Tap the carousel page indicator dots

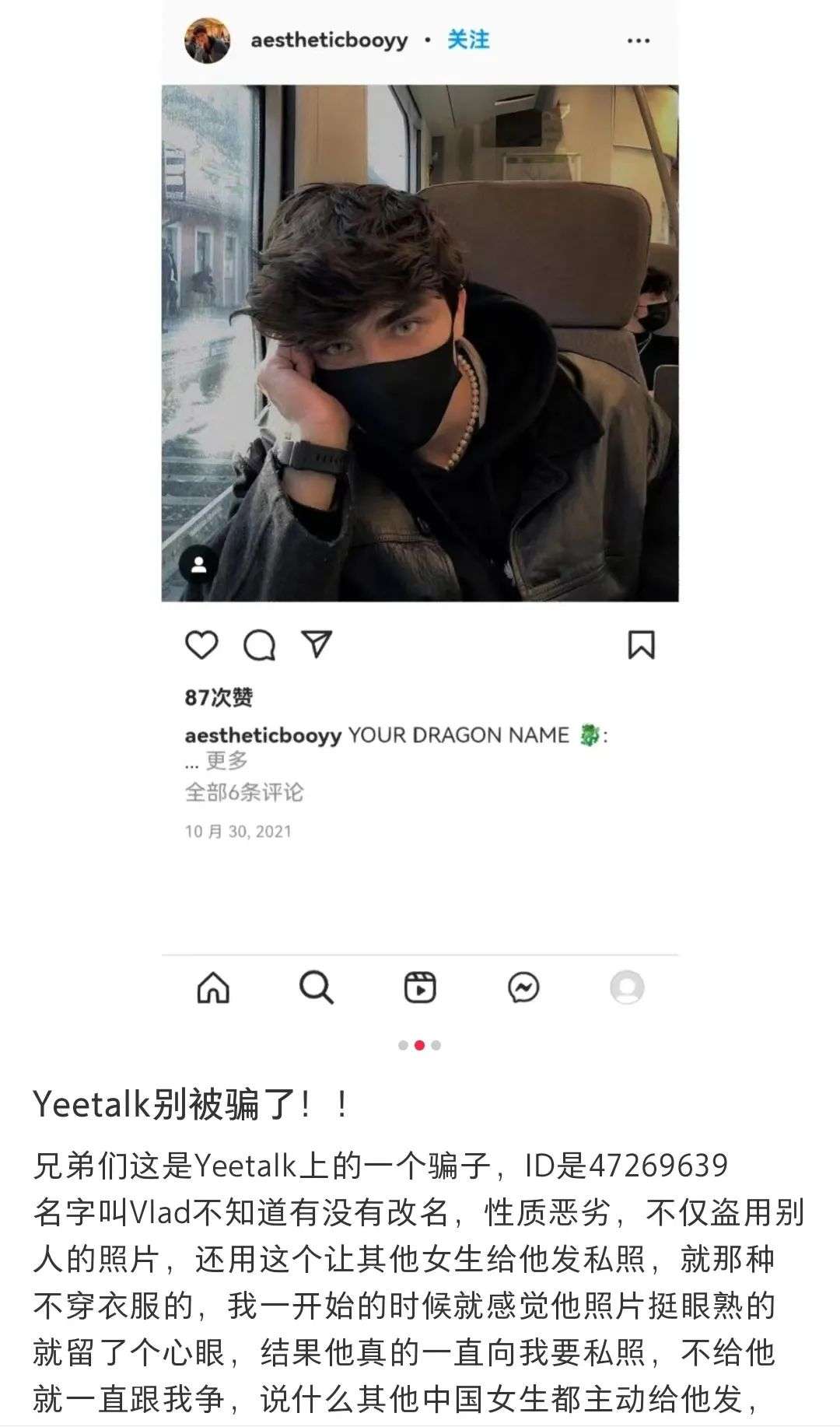tap(419, 1045)
